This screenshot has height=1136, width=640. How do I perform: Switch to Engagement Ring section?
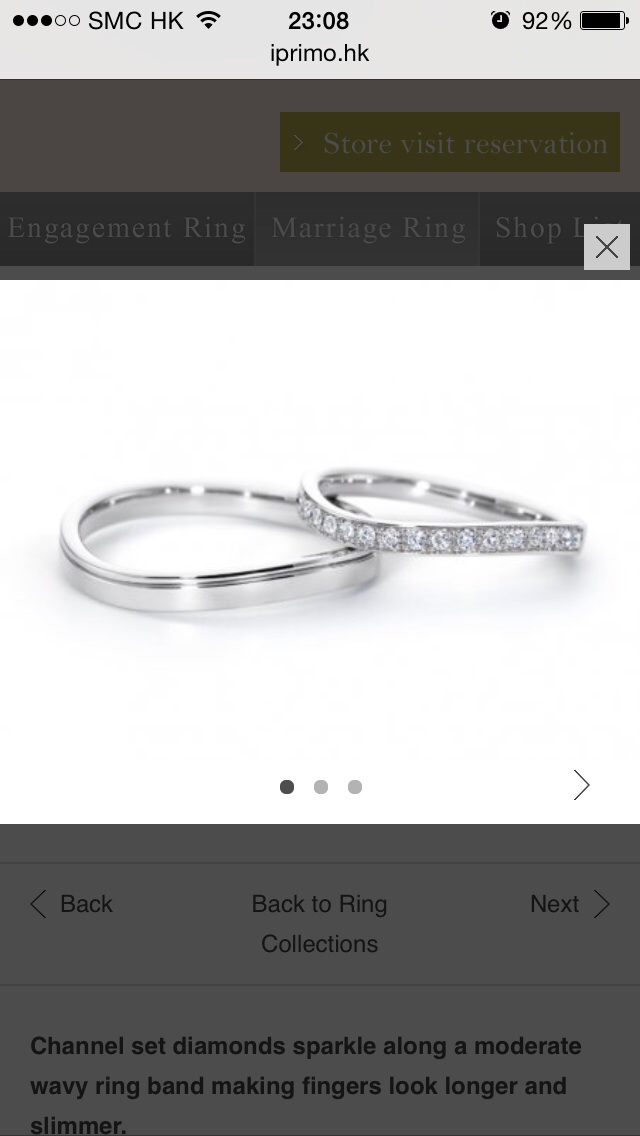(127, 228)
